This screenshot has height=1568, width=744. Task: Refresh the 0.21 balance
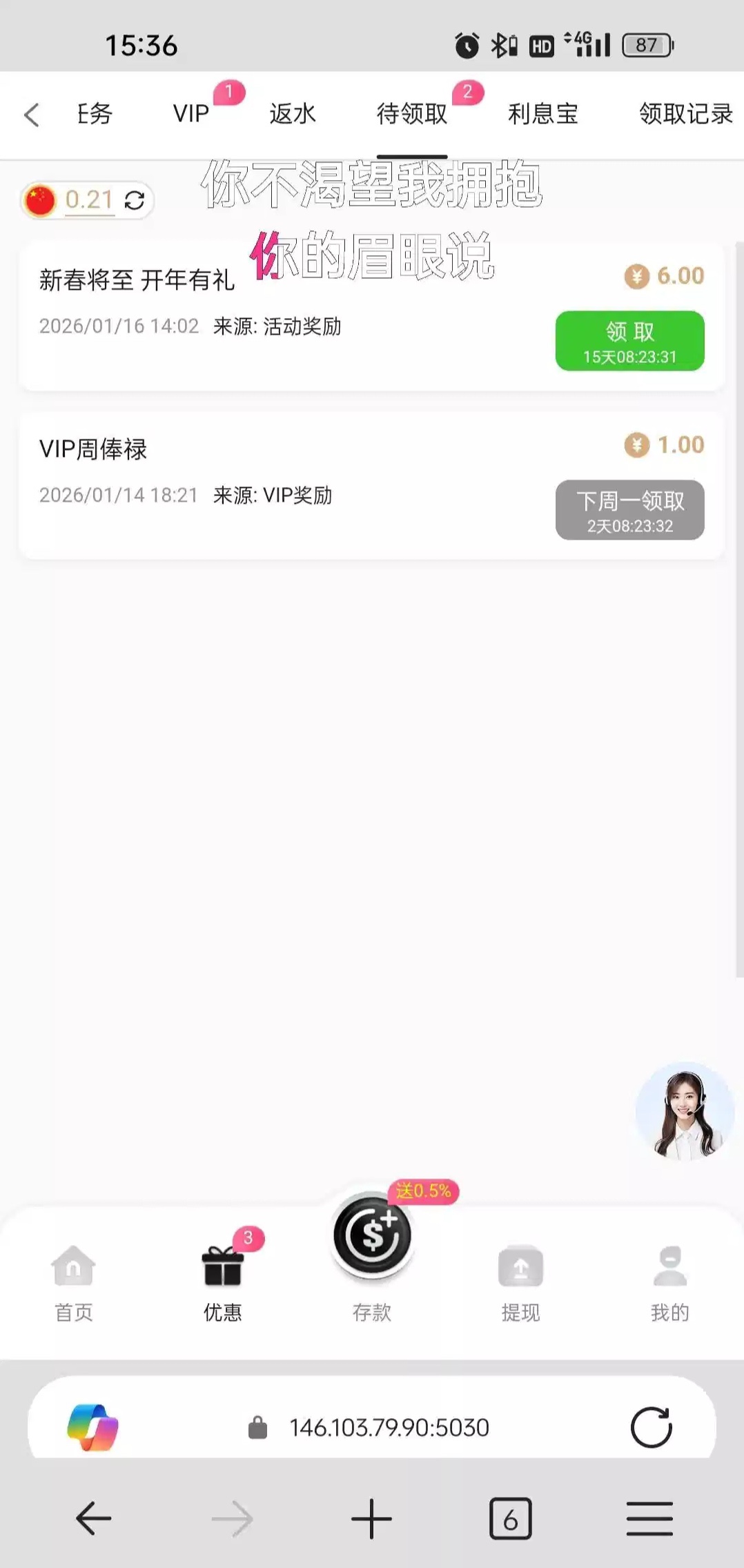135,200
